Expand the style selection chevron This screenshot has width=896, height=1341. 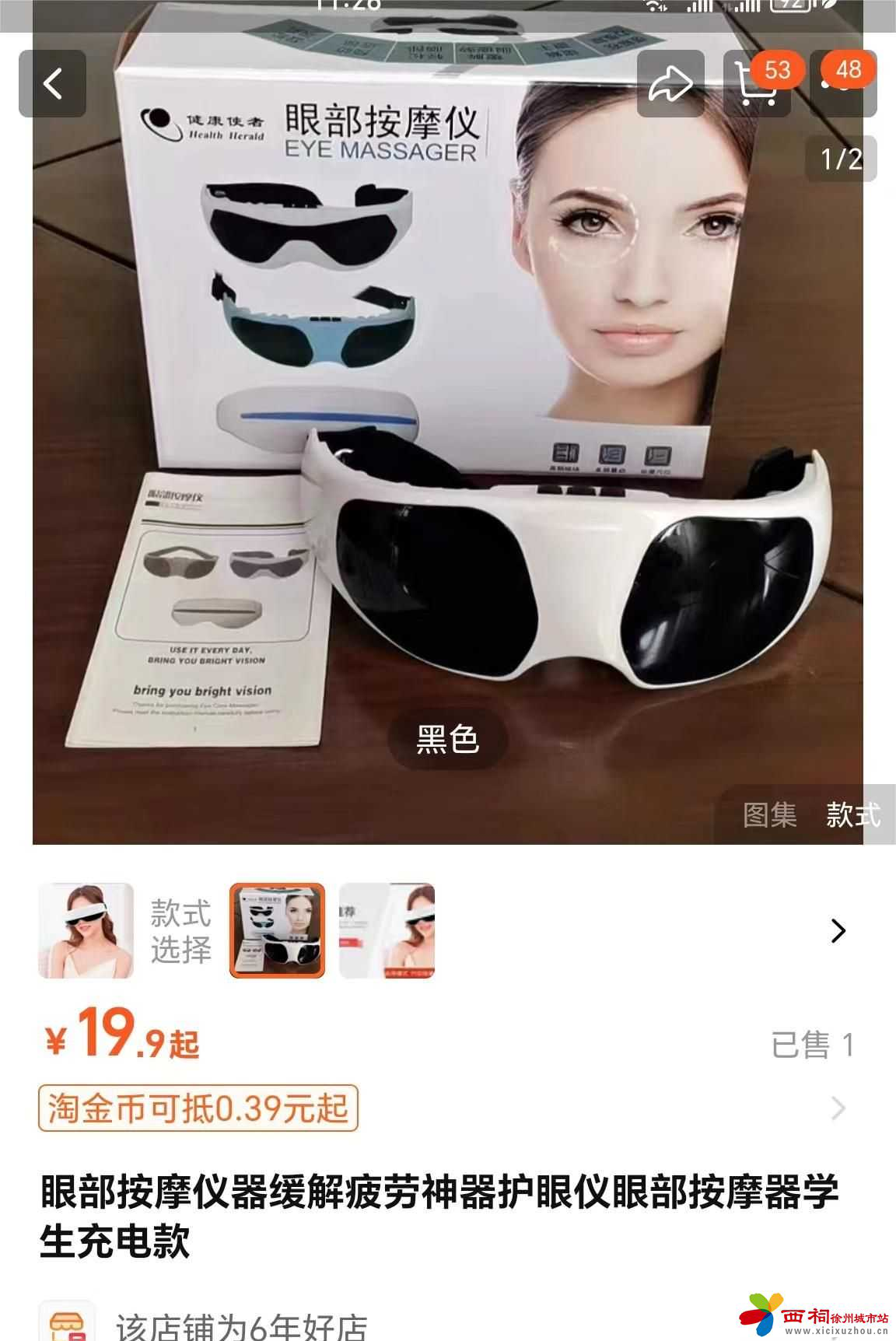coord(838,930)
